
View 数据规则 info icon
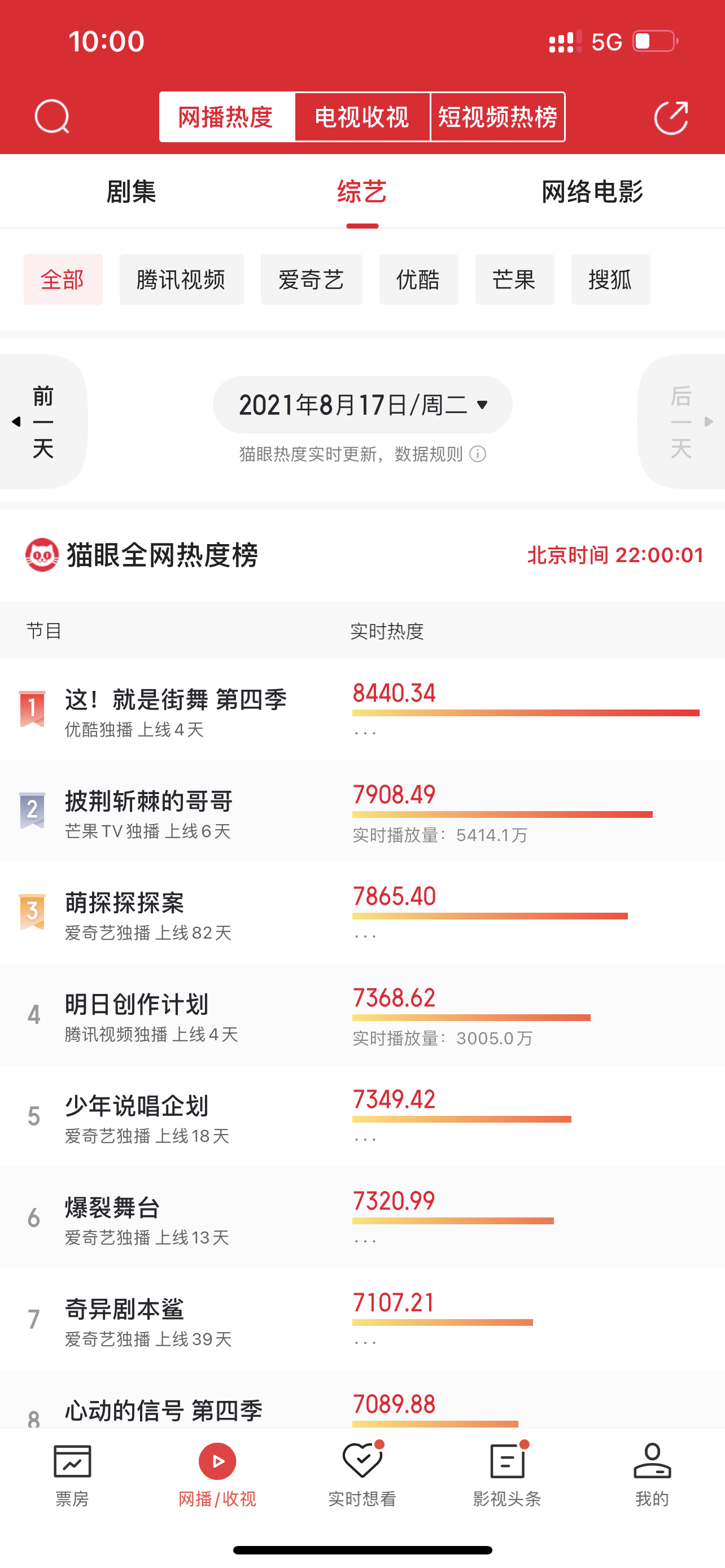(478, 454)
